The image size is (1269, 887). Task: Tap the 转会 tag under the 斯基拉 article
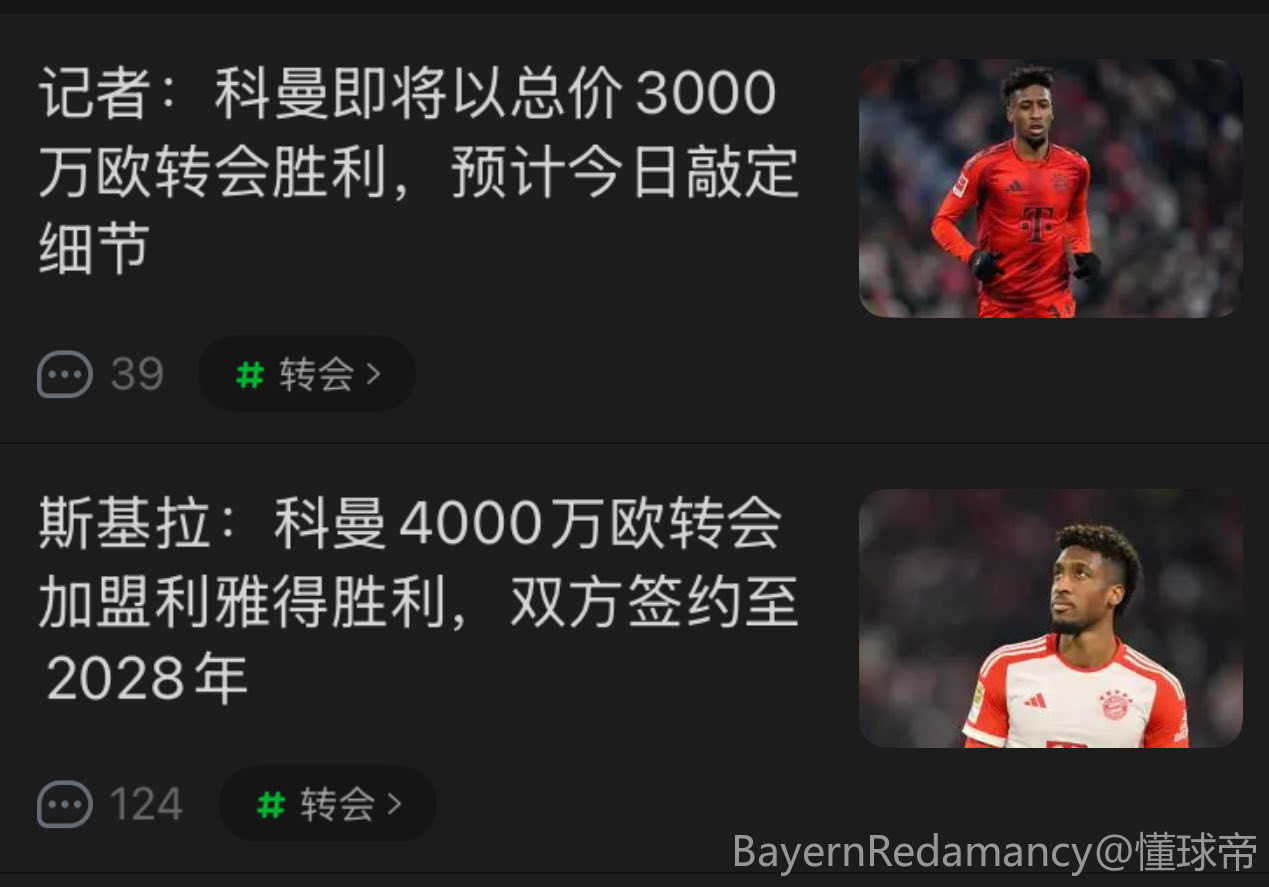(328, 805)
